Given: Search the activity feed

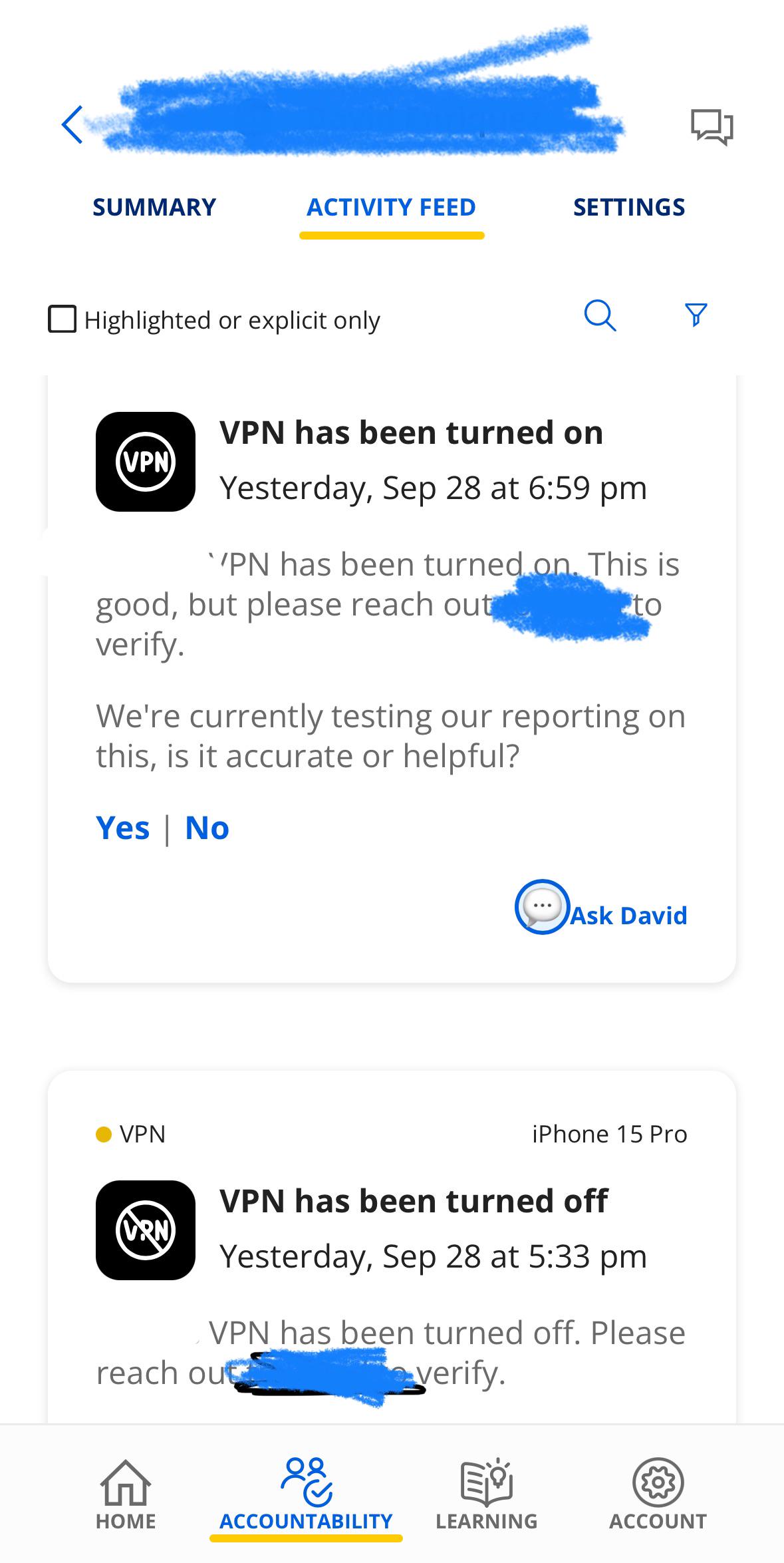Looking at the screenshot, I should coord(600,315).
